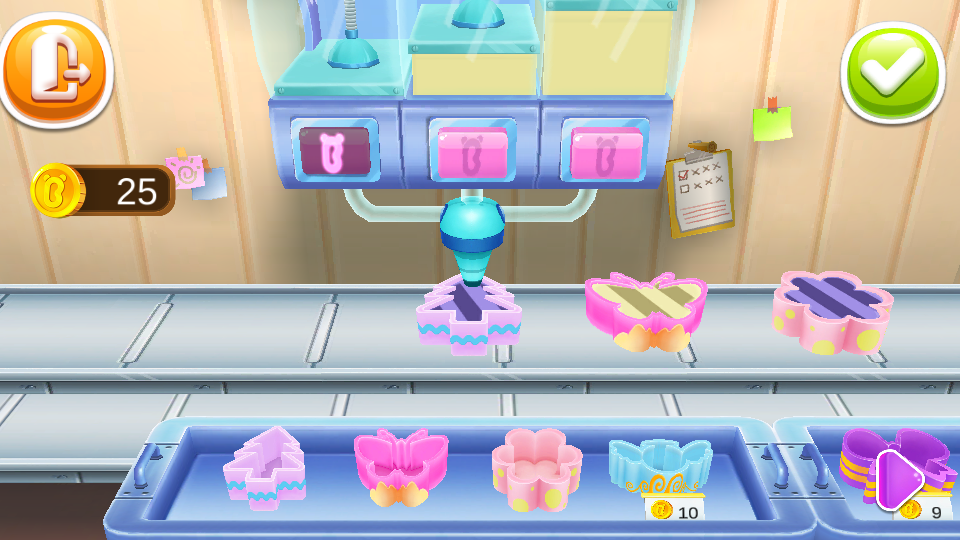Pick the pink butterfly mold in tray
Image resolution: width=960 pixels, height=540 pixels.
point(400,467)
